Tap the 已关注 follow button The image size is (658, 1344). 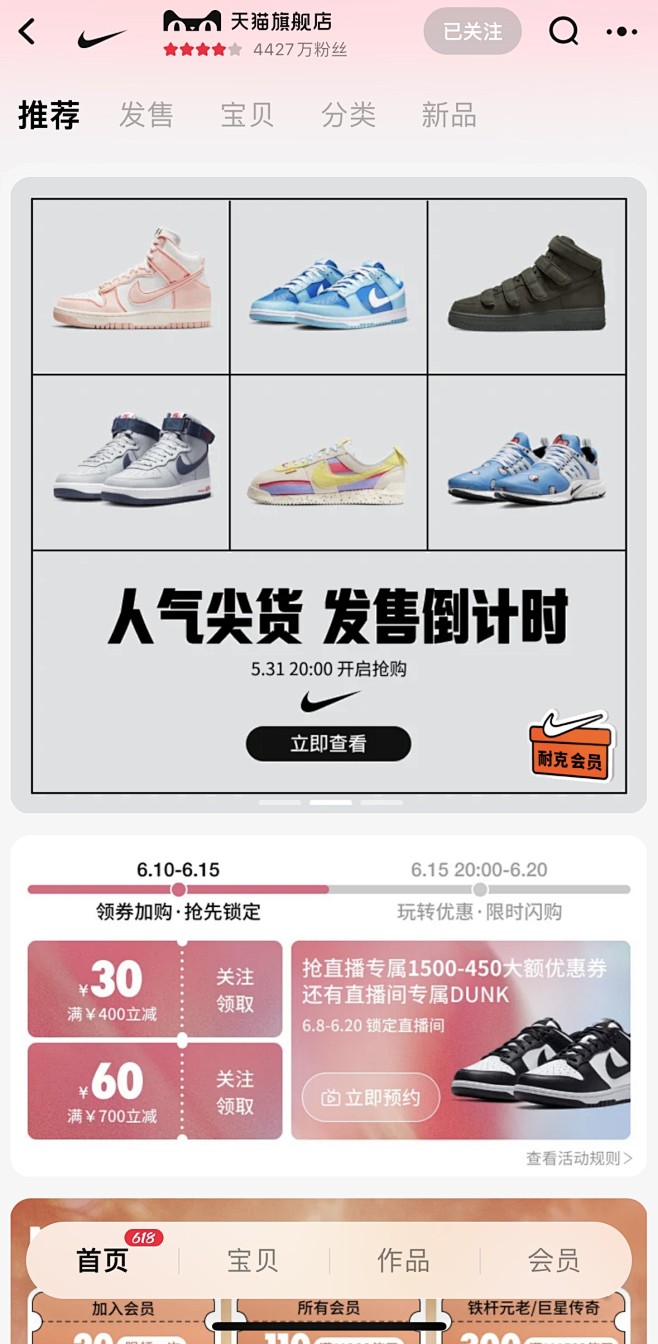(x=472, y=31)
